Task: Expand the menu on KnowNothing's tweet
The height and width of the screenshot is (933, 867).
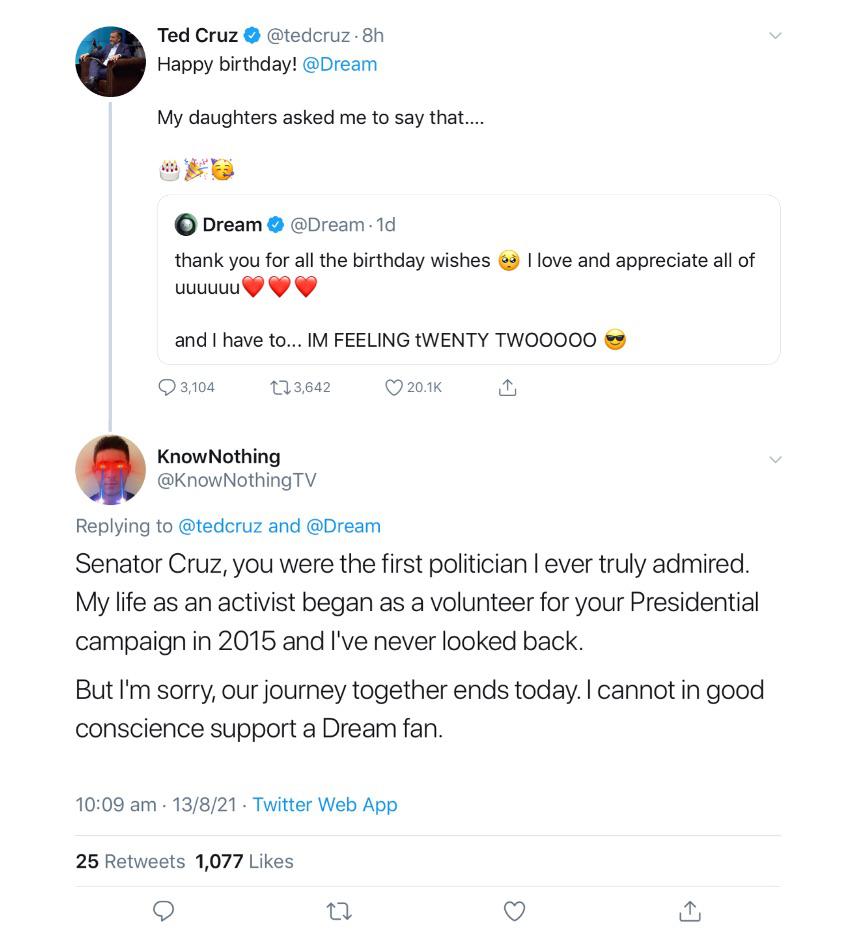Action: [x=776, y=459]
